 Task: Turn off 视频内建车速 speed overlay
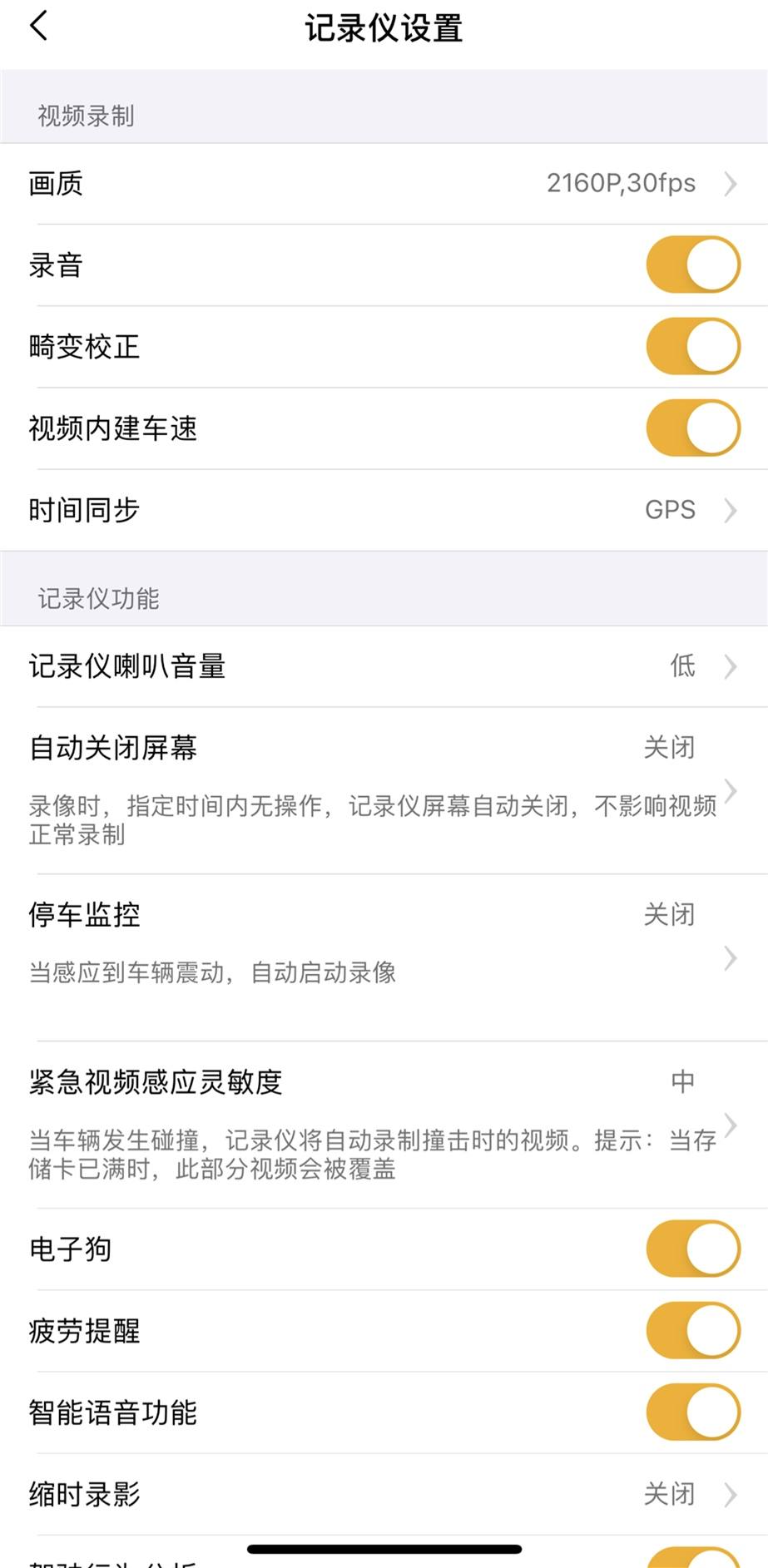693,428
